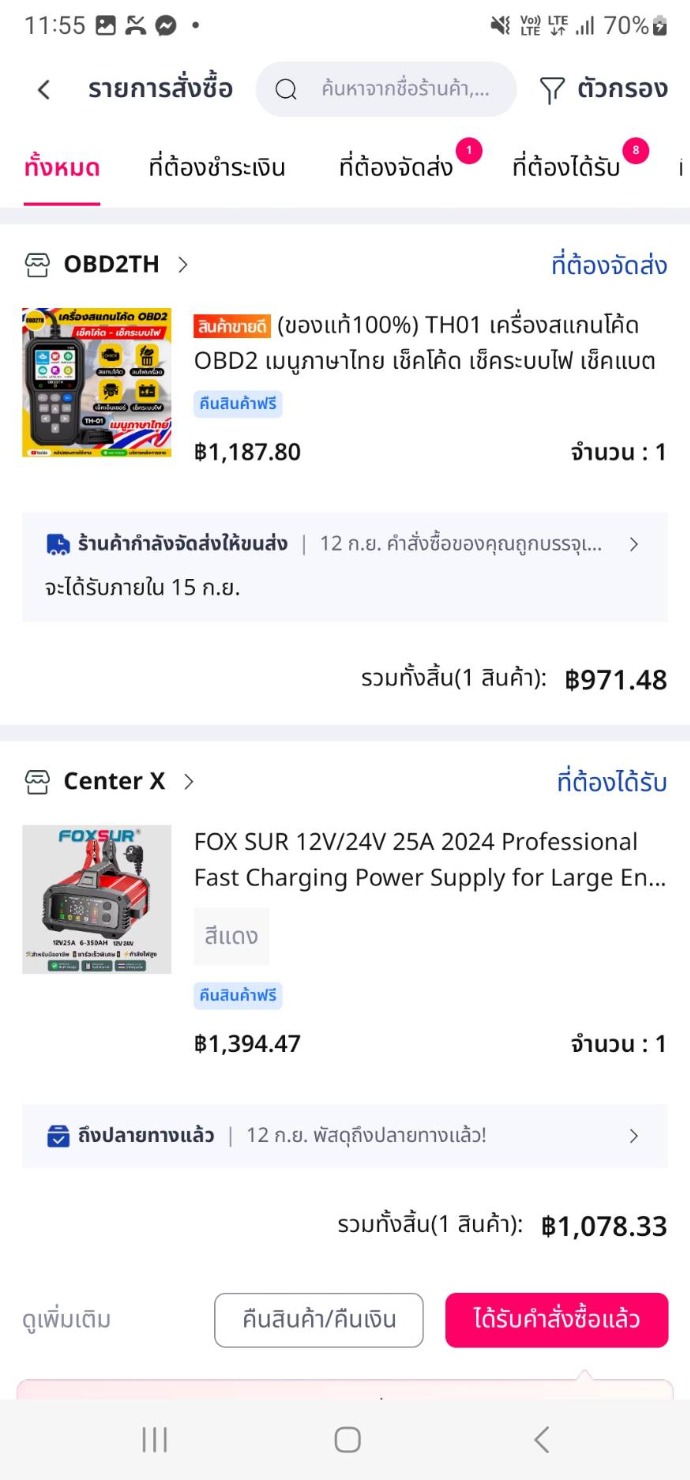The image size is (690, 1480).
Task: Tap ดูเพิ่มเติม to see more
Action: click(x=67, y=1319)
